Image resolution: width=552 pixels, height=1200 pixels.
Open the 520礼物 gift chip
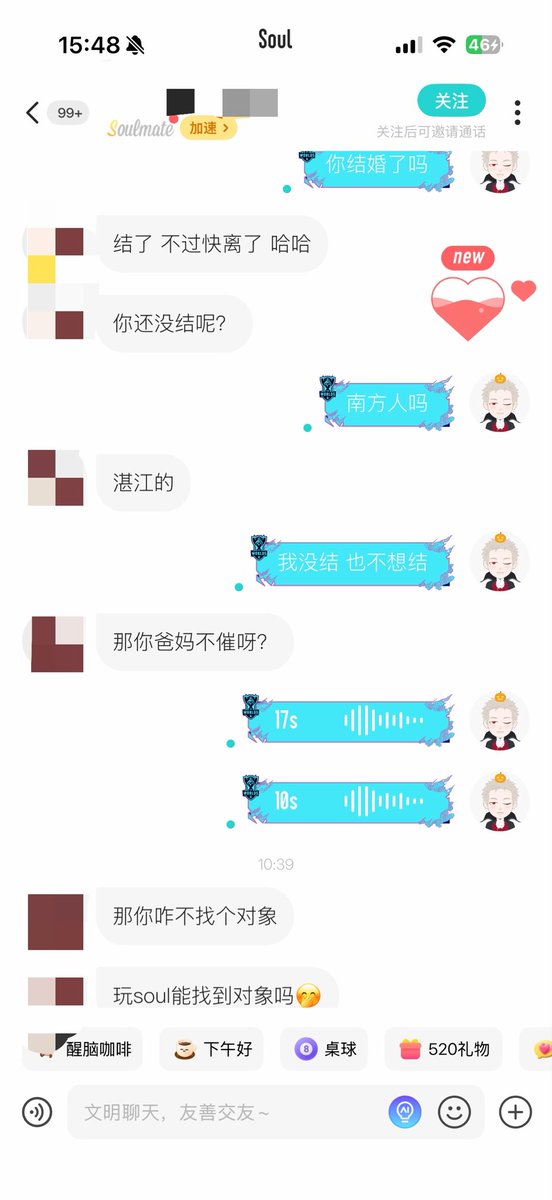pos(444,1050)
